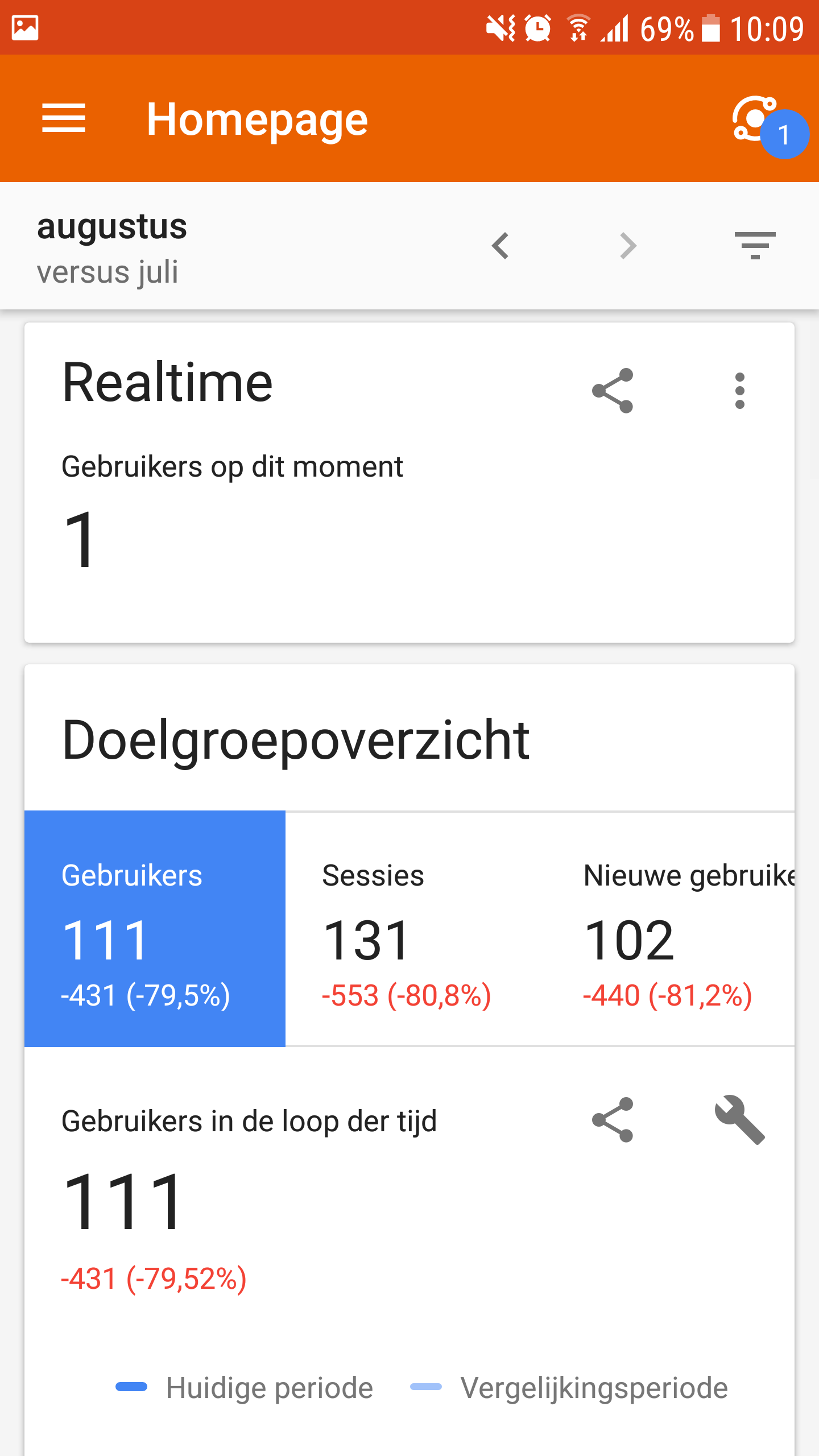Viewport: 819px width, 1456px height.
Task: Open the filter options icon
Action: click(x=755, y=246)
